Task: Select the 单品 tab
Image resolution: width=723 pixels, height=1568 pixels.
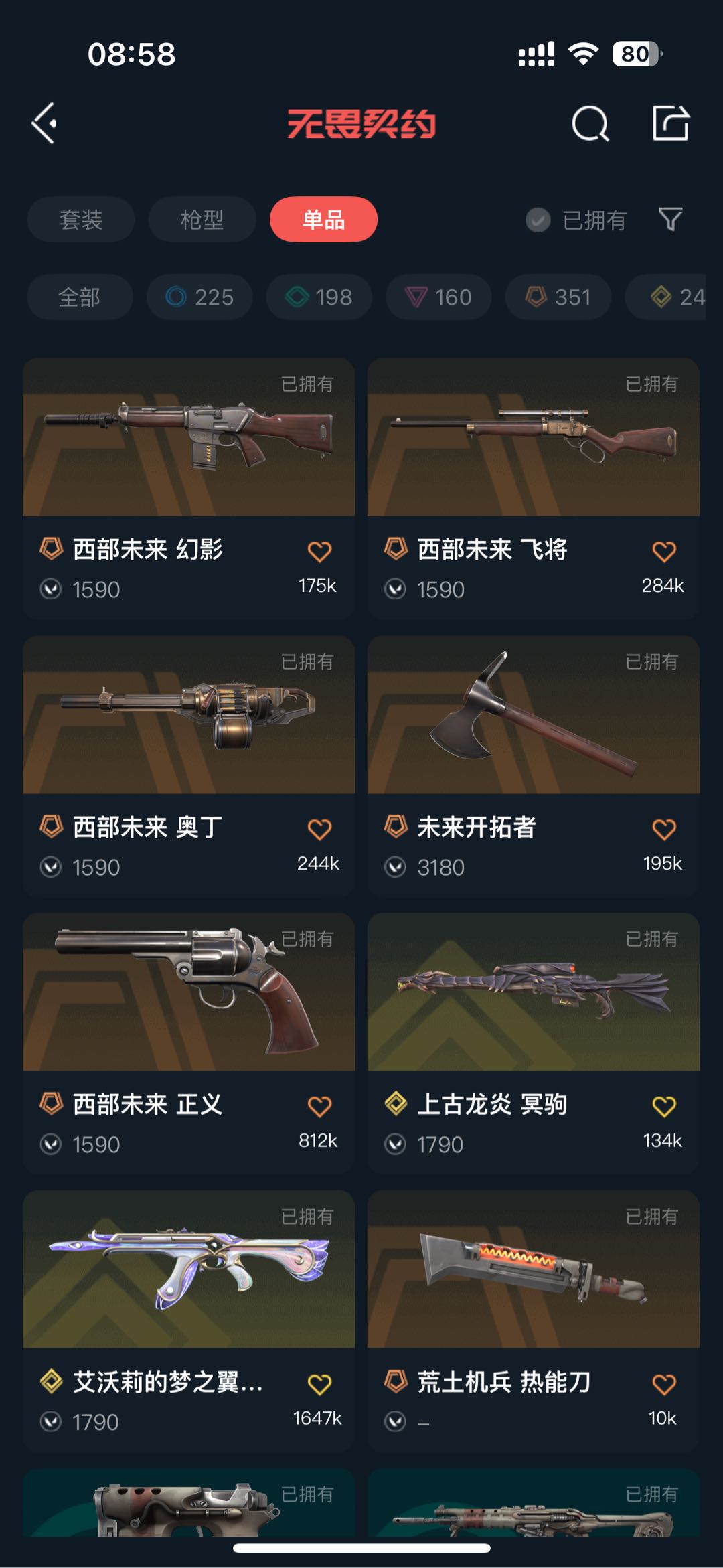Action: [x=323, y=220]
